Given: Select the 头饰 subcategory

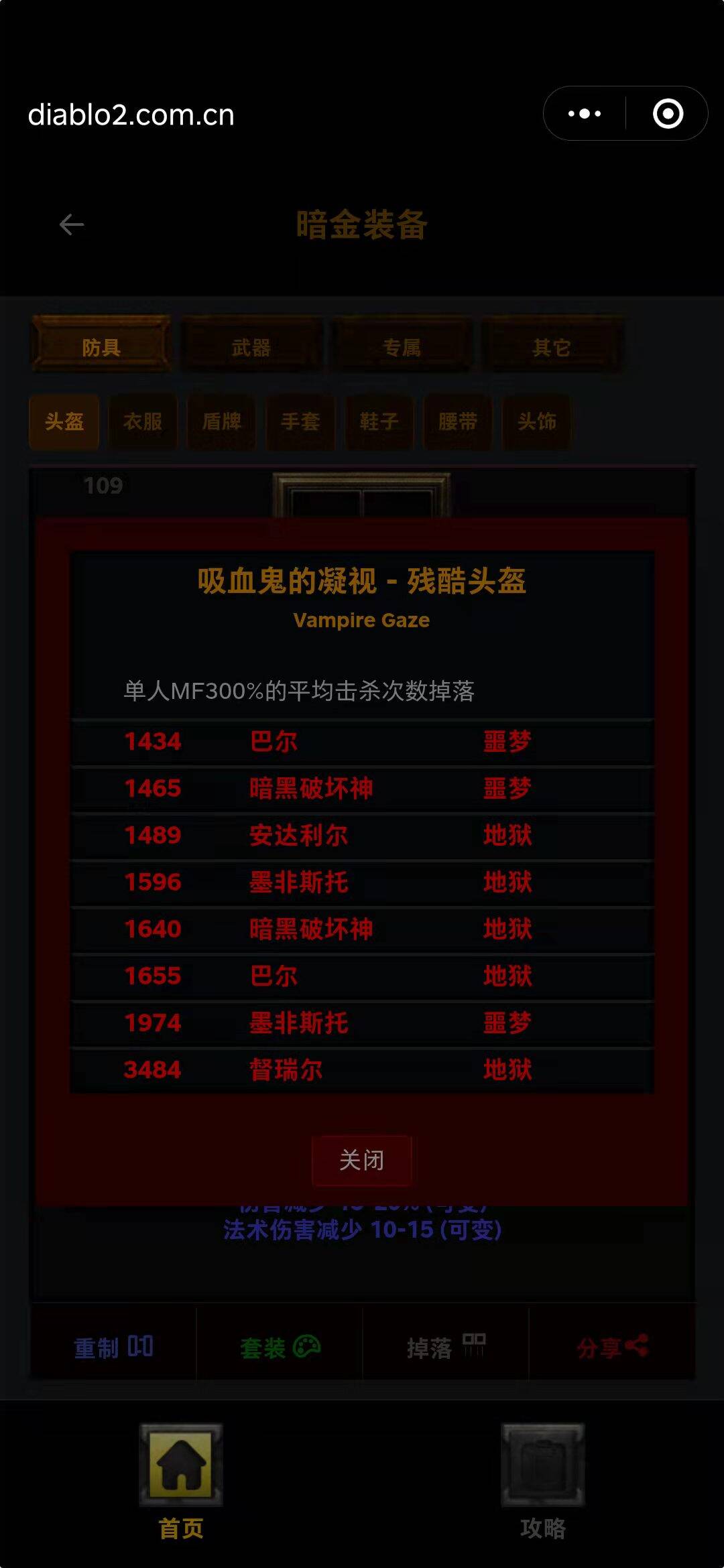Looking at the screenshot, I should click(x=536, y=421).
